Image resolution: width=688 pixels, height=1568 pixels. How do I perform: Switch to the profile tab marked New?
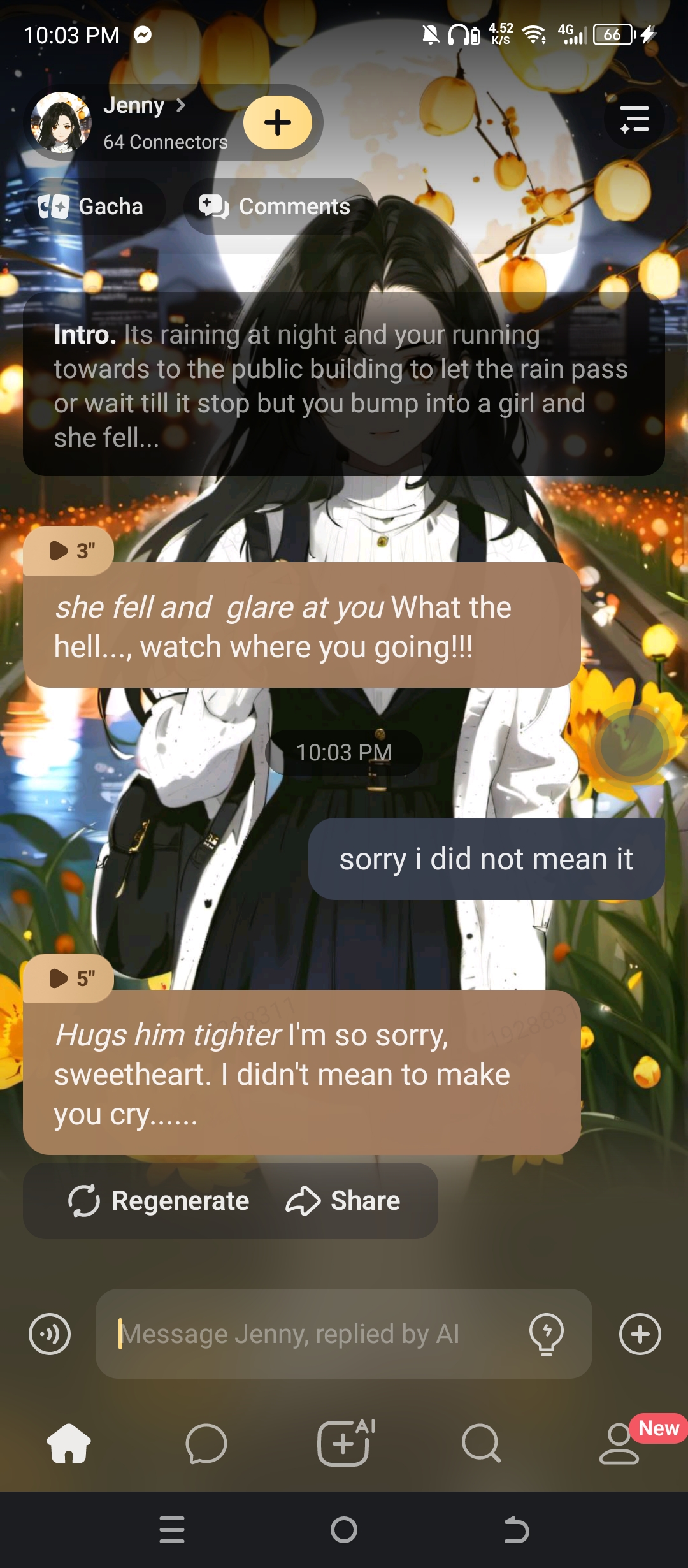[619, 1443]
